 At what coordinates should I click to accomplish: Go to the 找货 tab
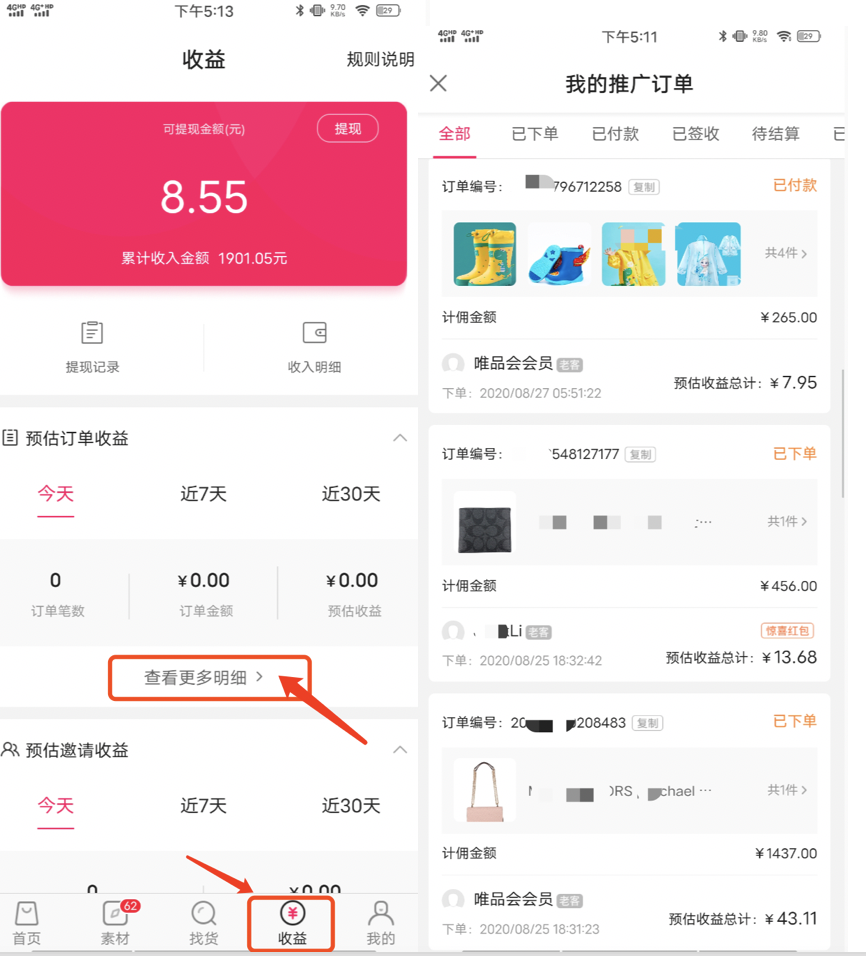(x=204, y=924)
